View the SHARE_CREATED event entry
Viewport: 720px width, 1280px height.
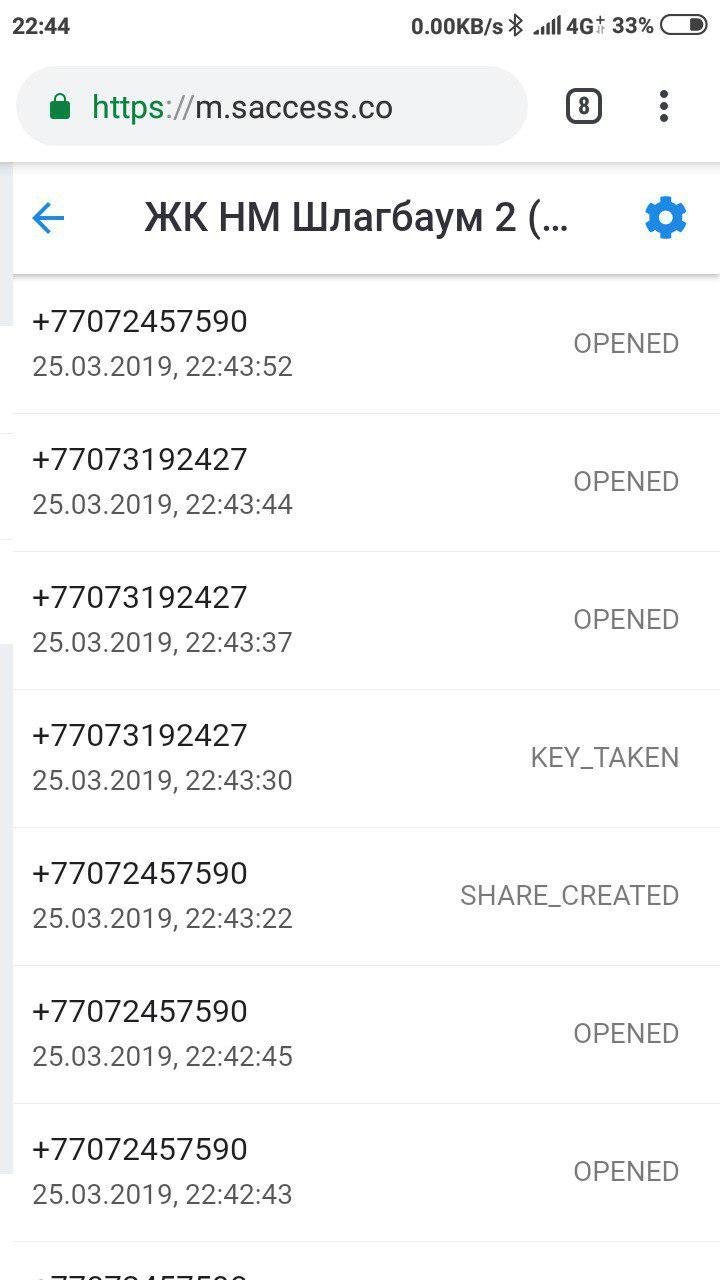coord(366,897)
